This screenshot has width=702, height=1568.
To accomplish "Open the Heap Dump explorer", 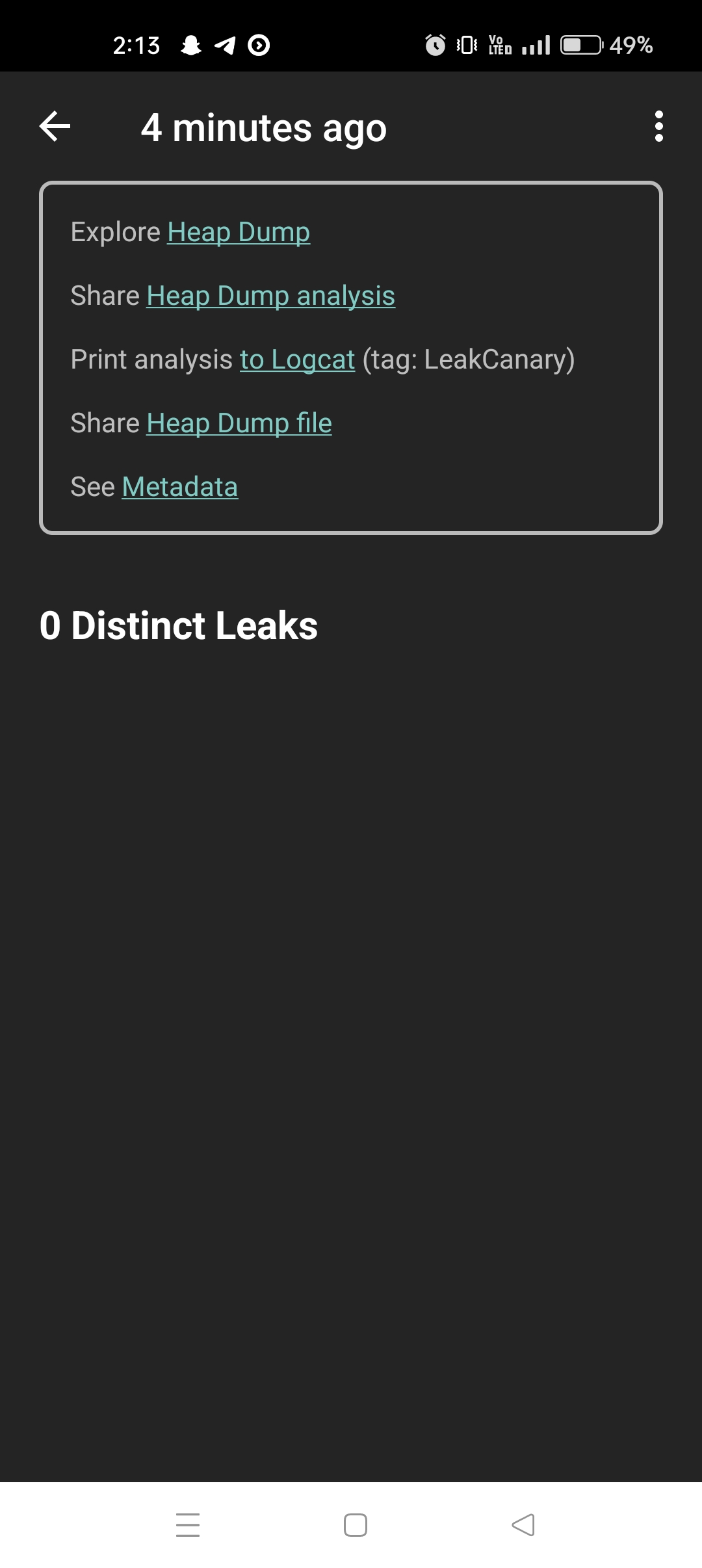I will 238,232.
